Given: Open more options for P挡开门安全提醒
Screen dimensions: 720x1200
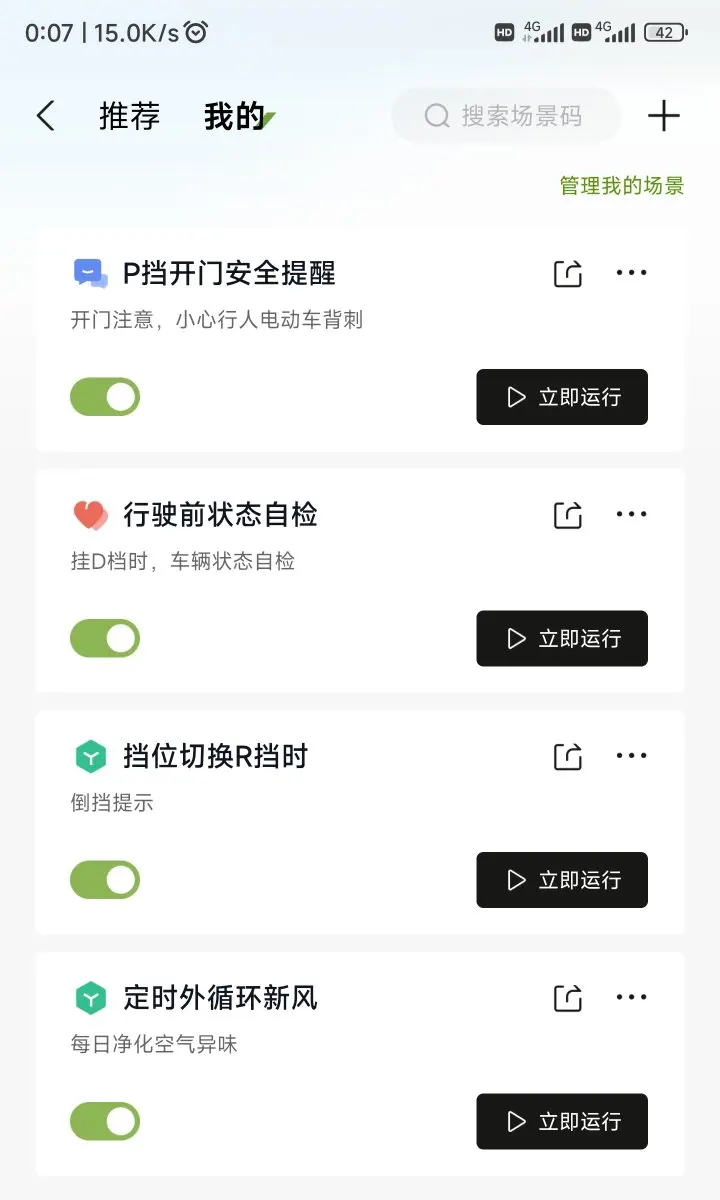Looking at the screenshot, I should [631, 273].
